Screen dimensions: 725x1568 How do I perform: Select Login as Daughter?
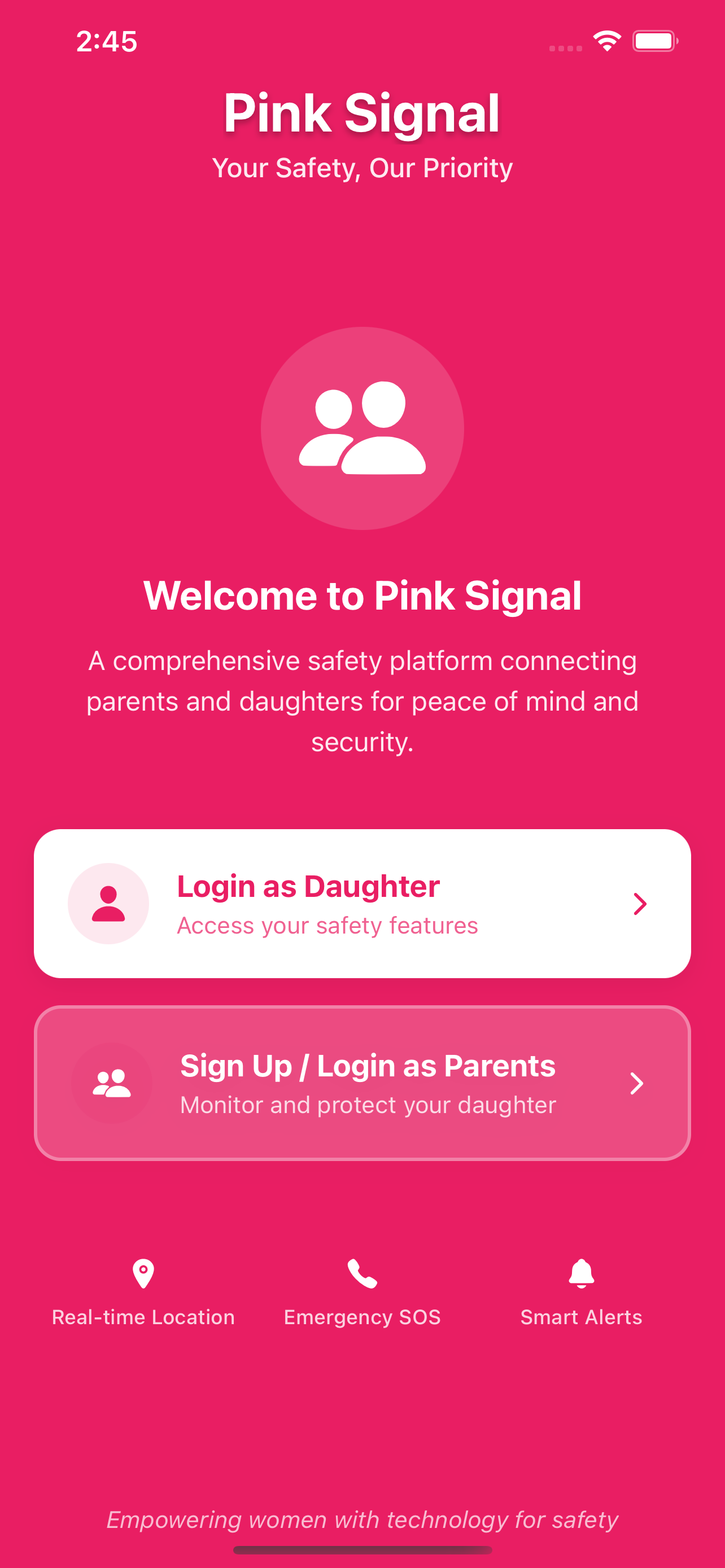click(362, 903)
